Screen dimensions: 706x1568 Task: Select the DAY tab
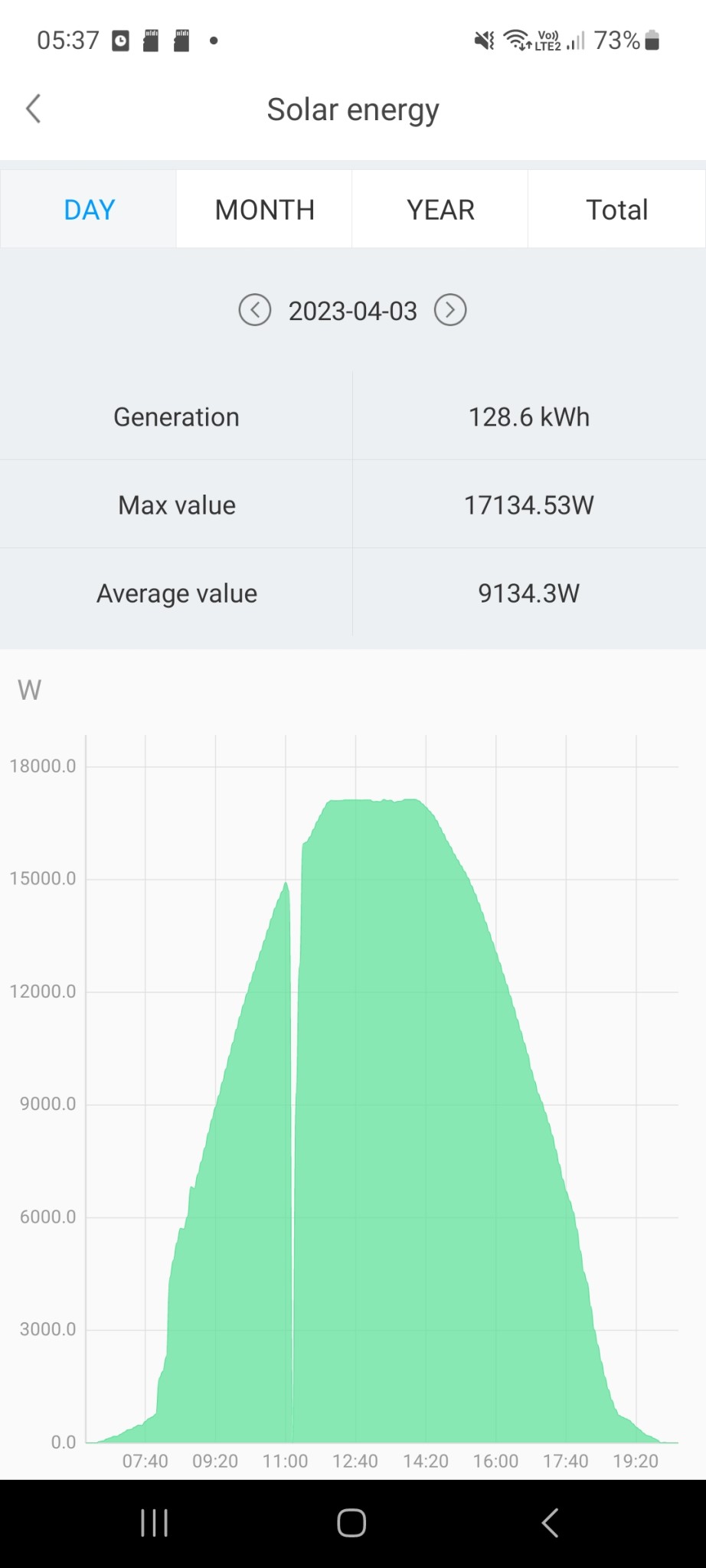click(89, 209)
